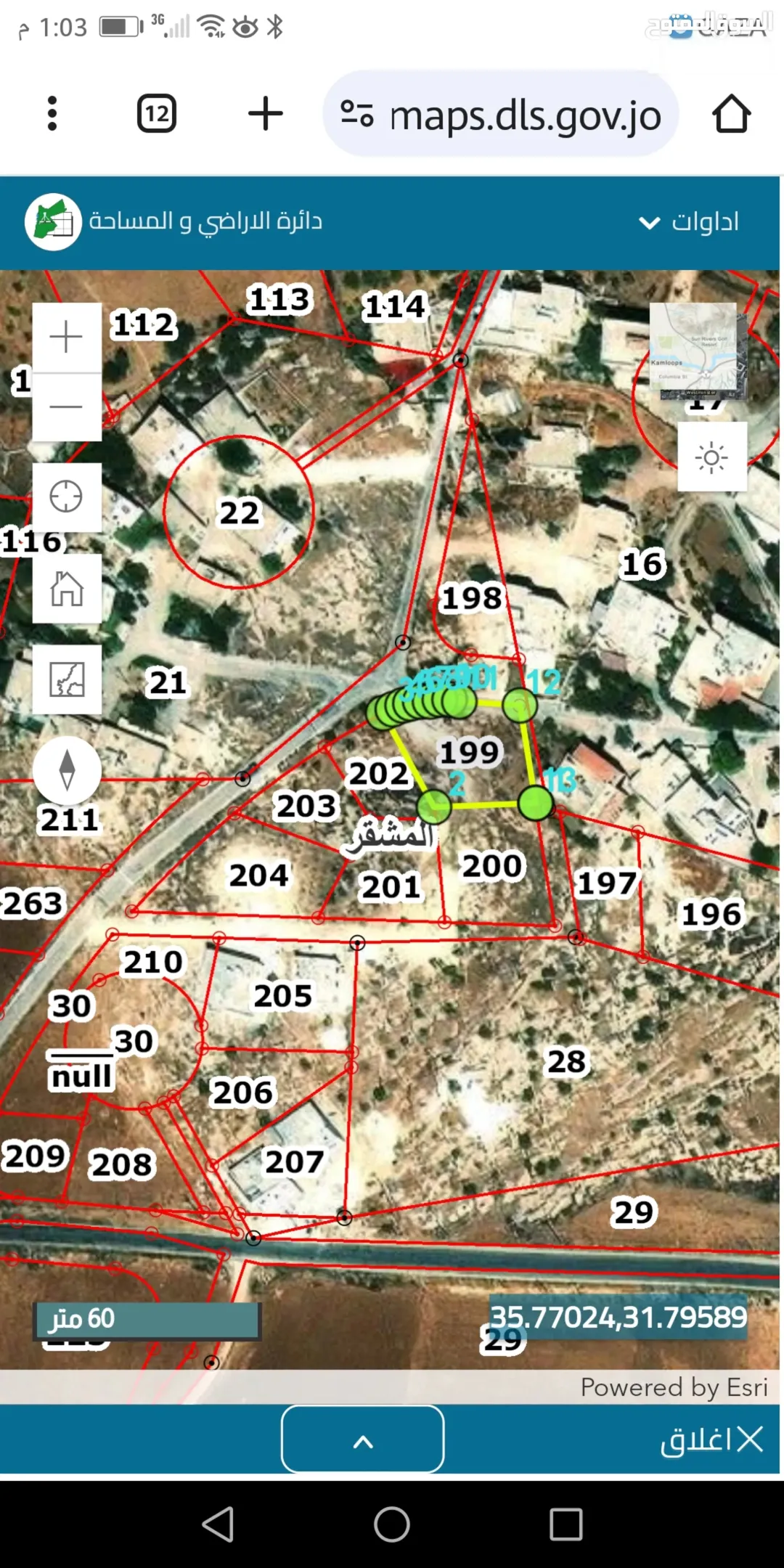Tap the maps.dls.gov.jo address bar

[x=500, y=114]
